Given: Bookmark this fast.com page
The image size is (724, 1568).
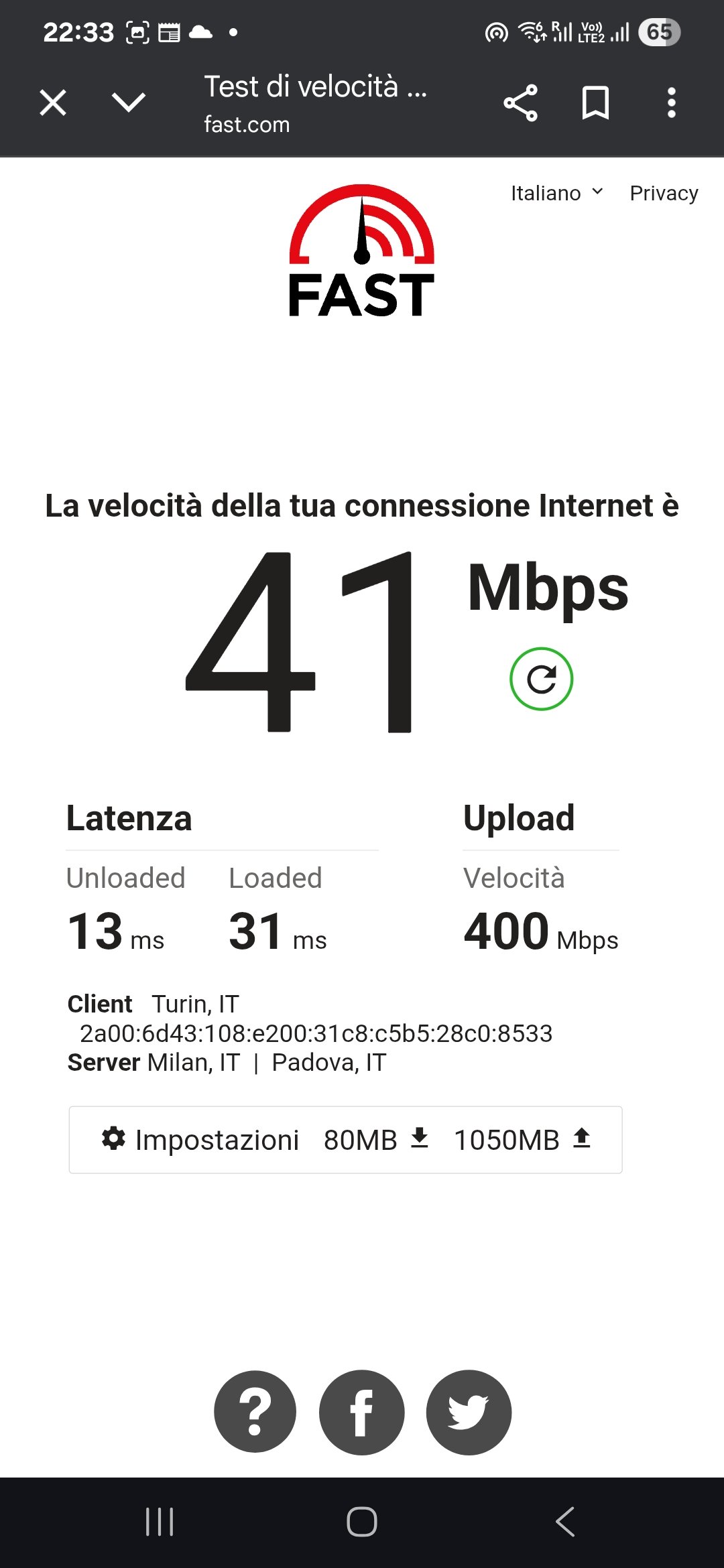Looking at the screenshot, I should pyautogui.click(x=595, y=103).
